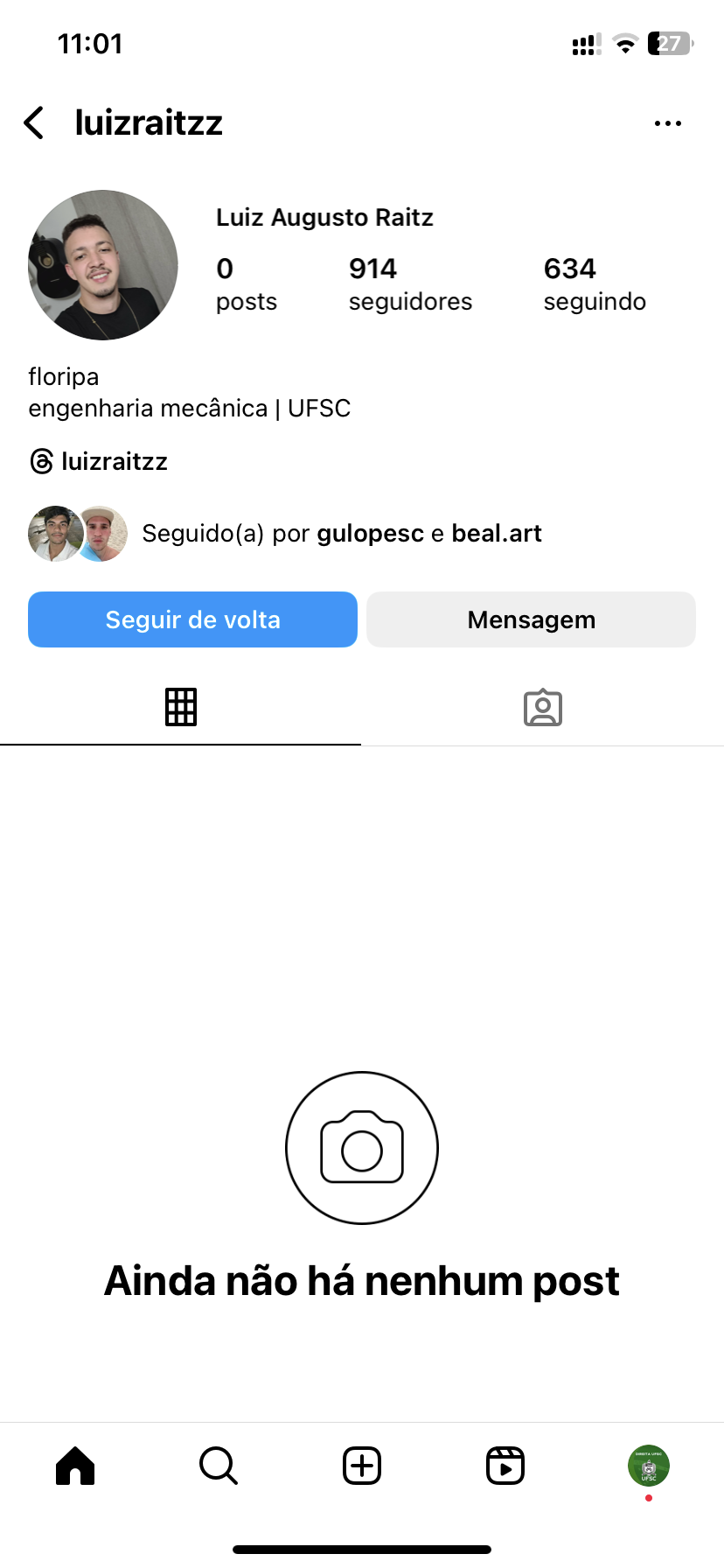Create a new post with plus icon
Image resolution: width=724 pixels, height=1568 pixels.
[x=362, y=1466]
